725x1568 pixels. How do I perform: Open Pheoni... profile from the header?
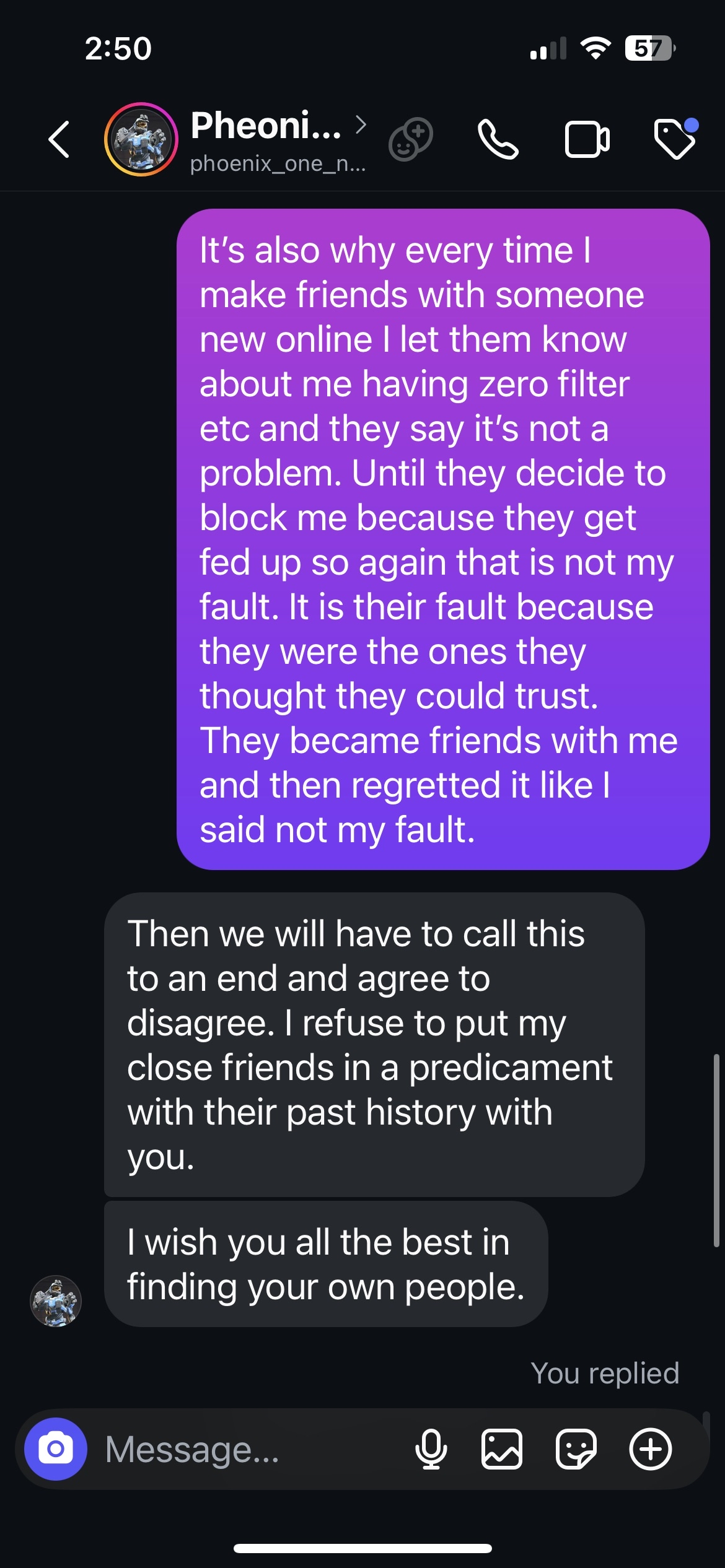coord(266,140)
